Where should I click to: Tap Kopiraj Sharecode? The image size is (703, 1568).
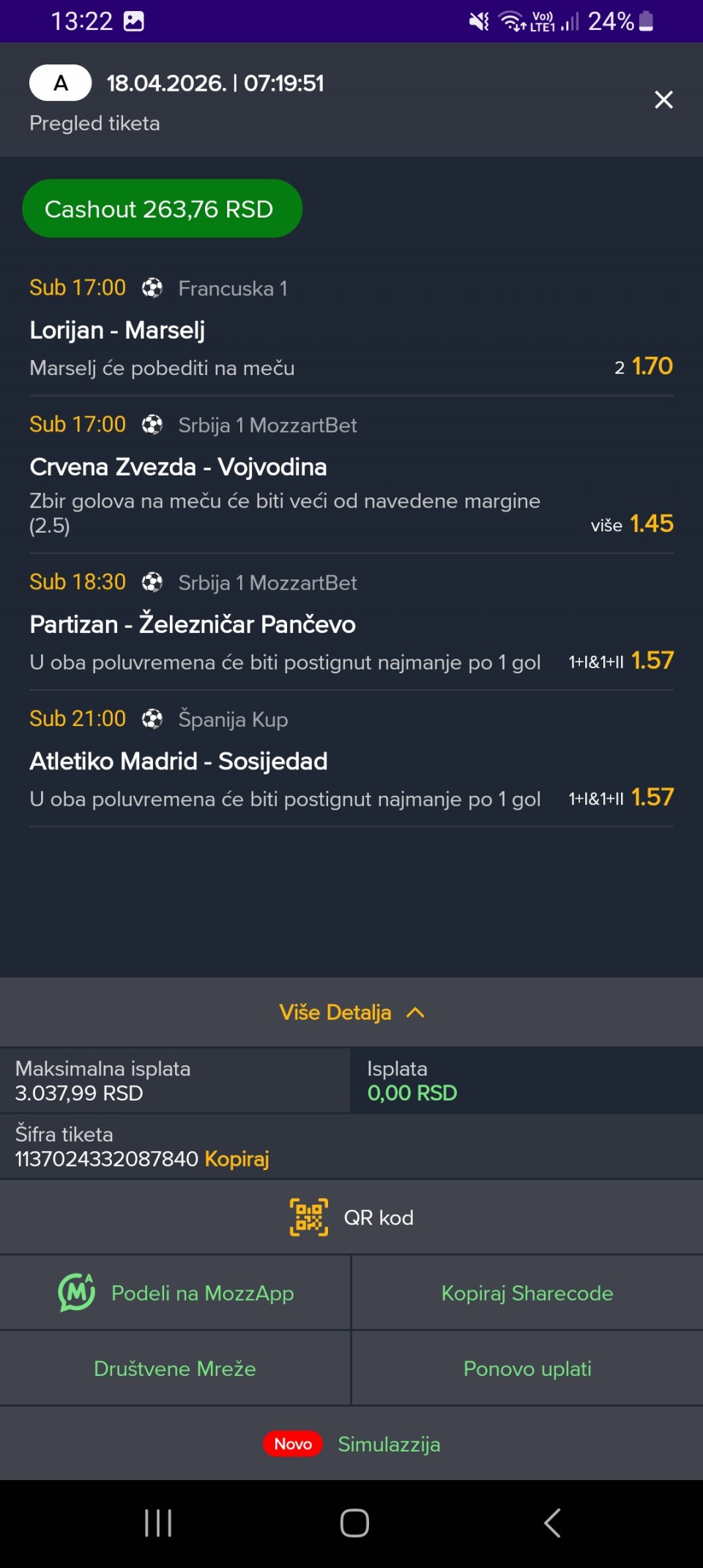527,1293
